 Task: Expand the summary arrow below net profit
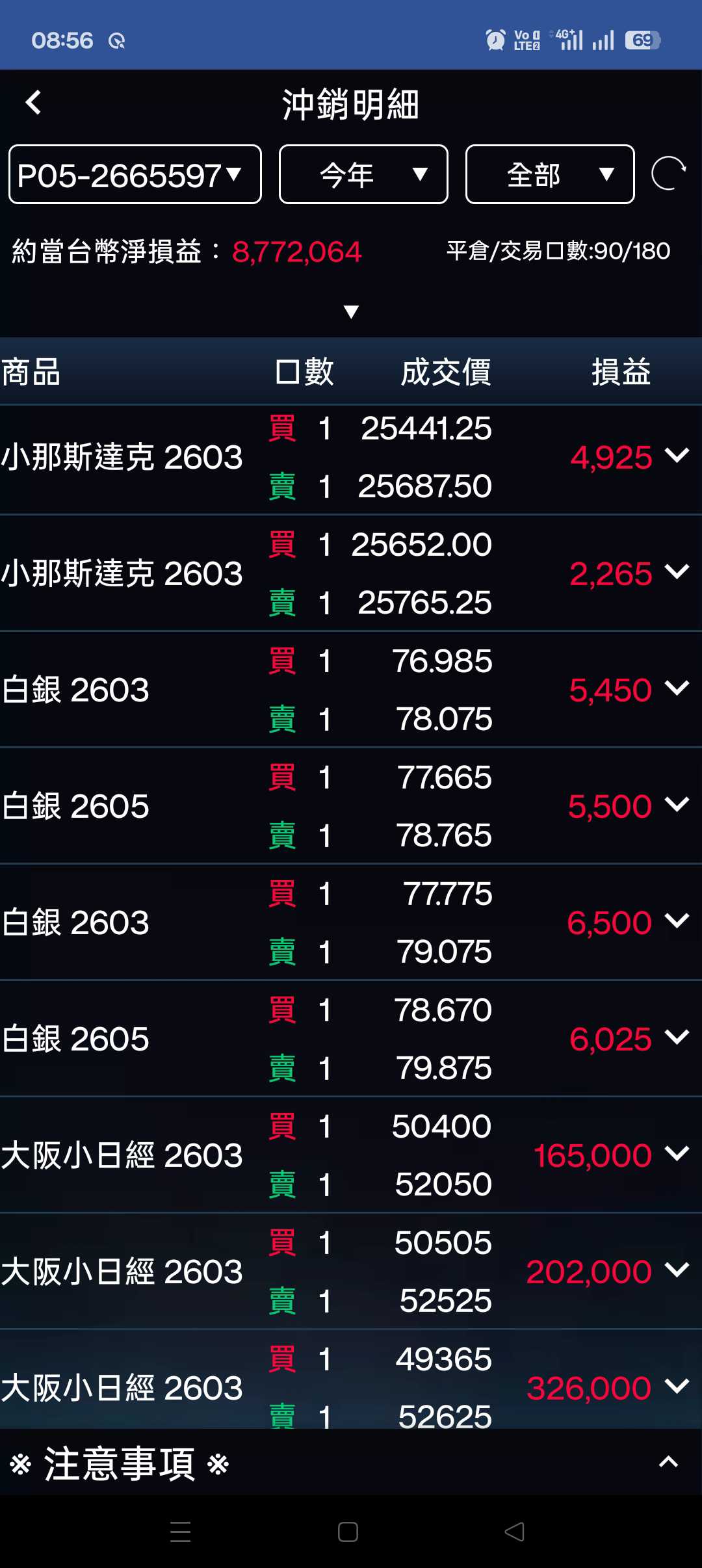351,312
